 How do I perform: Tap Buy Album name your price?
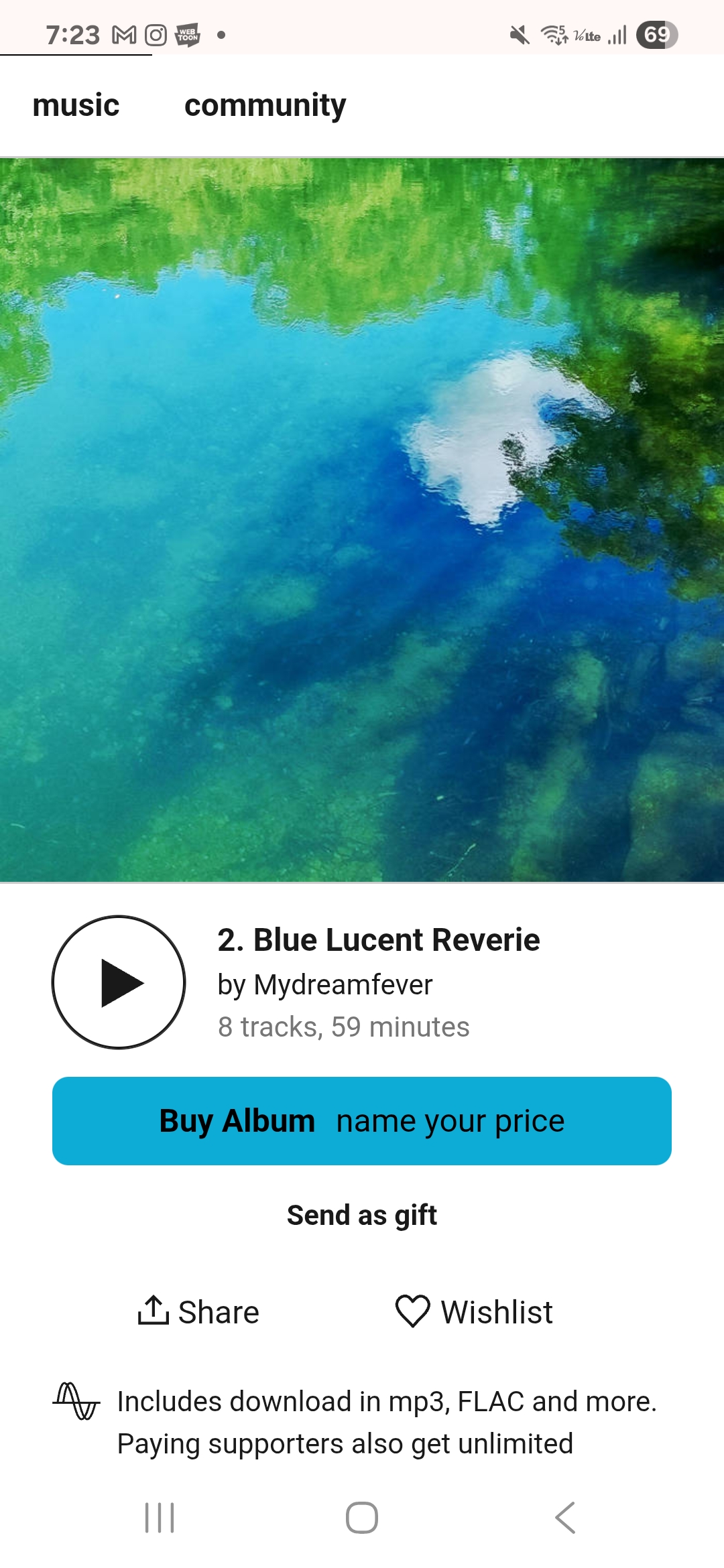tap(362, 1121)
